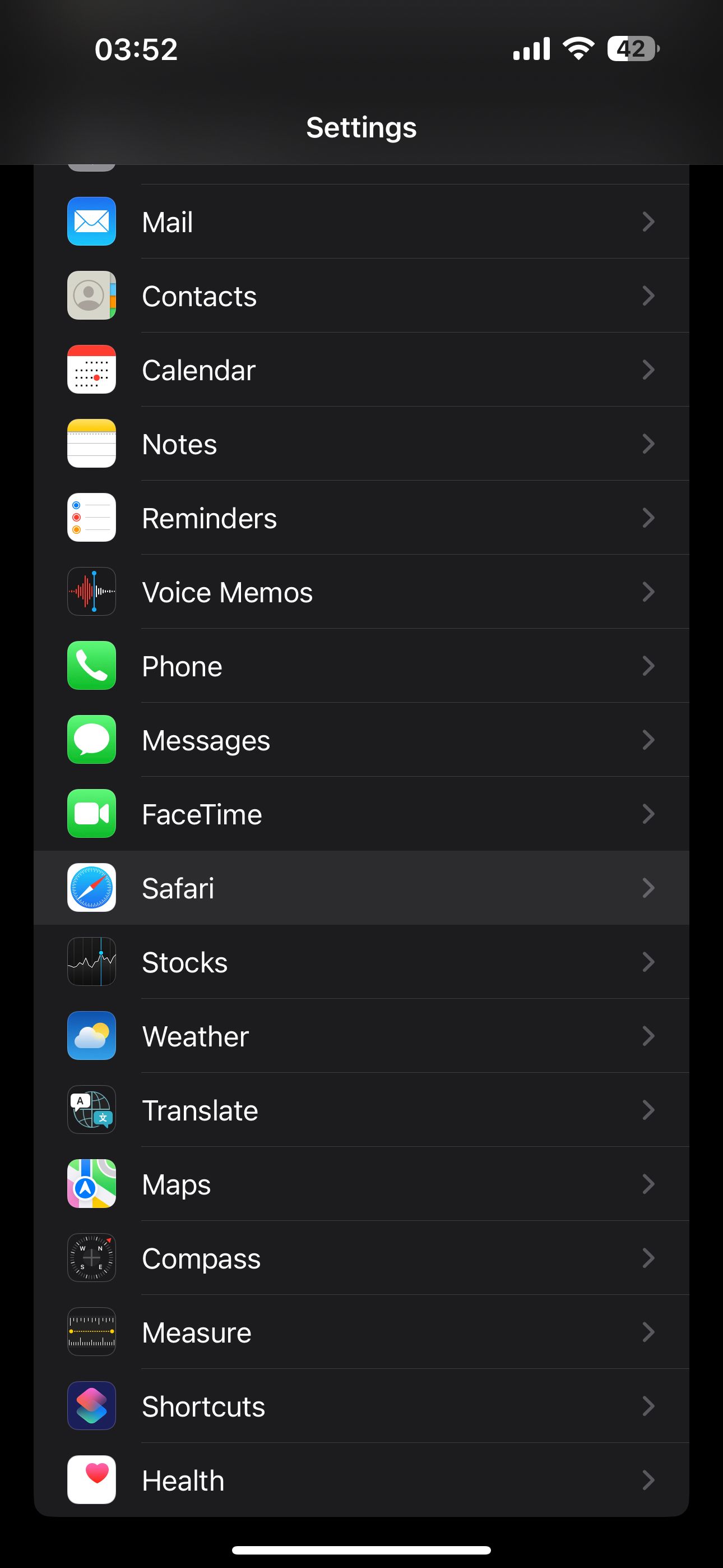The height and width of the screenshot is (1568, 723).
Task: Expand the Safari settings chevron
Action: [649, 888]
